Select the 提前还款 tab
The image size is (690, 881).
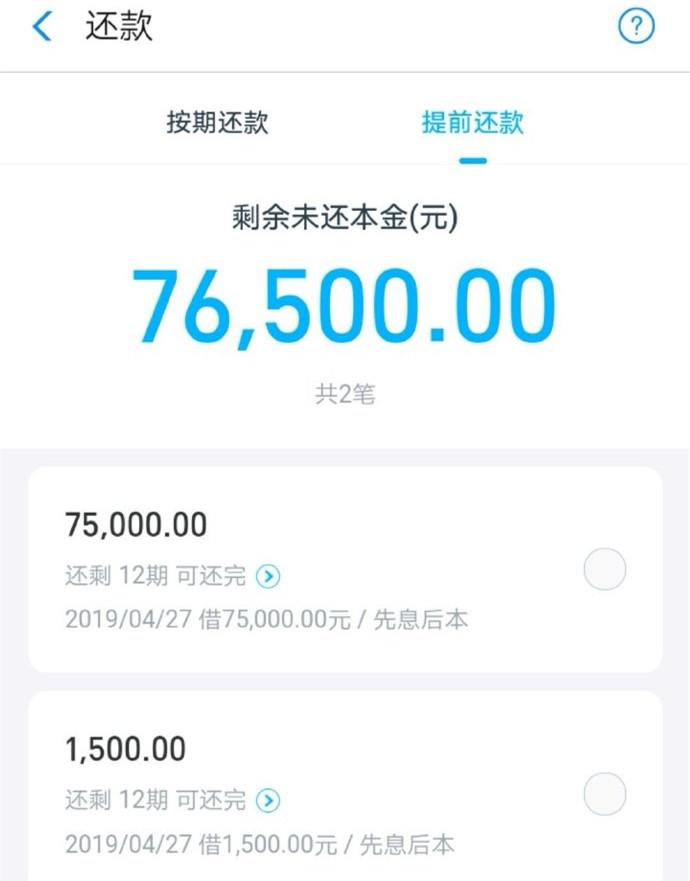click(473, 123)
